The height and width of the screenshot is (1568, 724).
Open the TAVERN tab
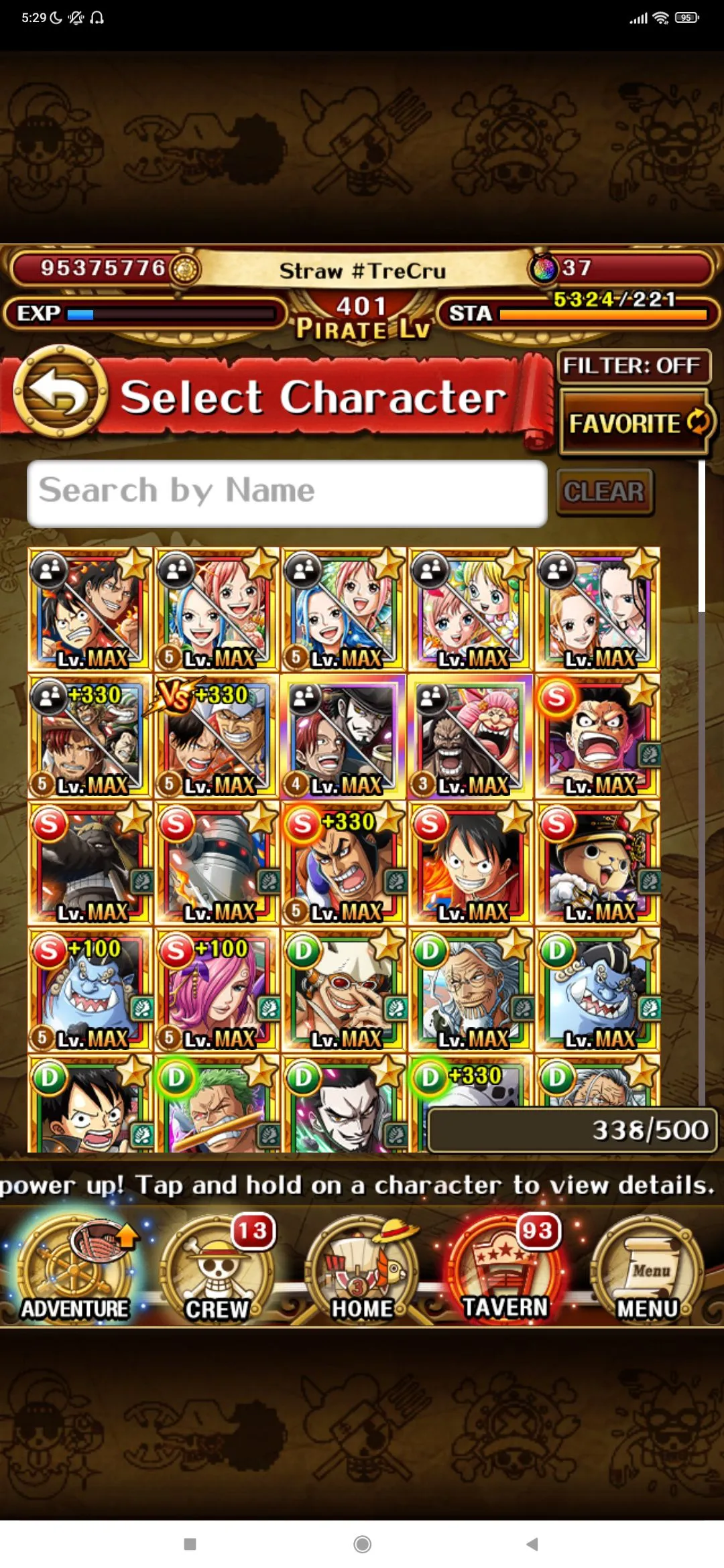(505, 1270)
